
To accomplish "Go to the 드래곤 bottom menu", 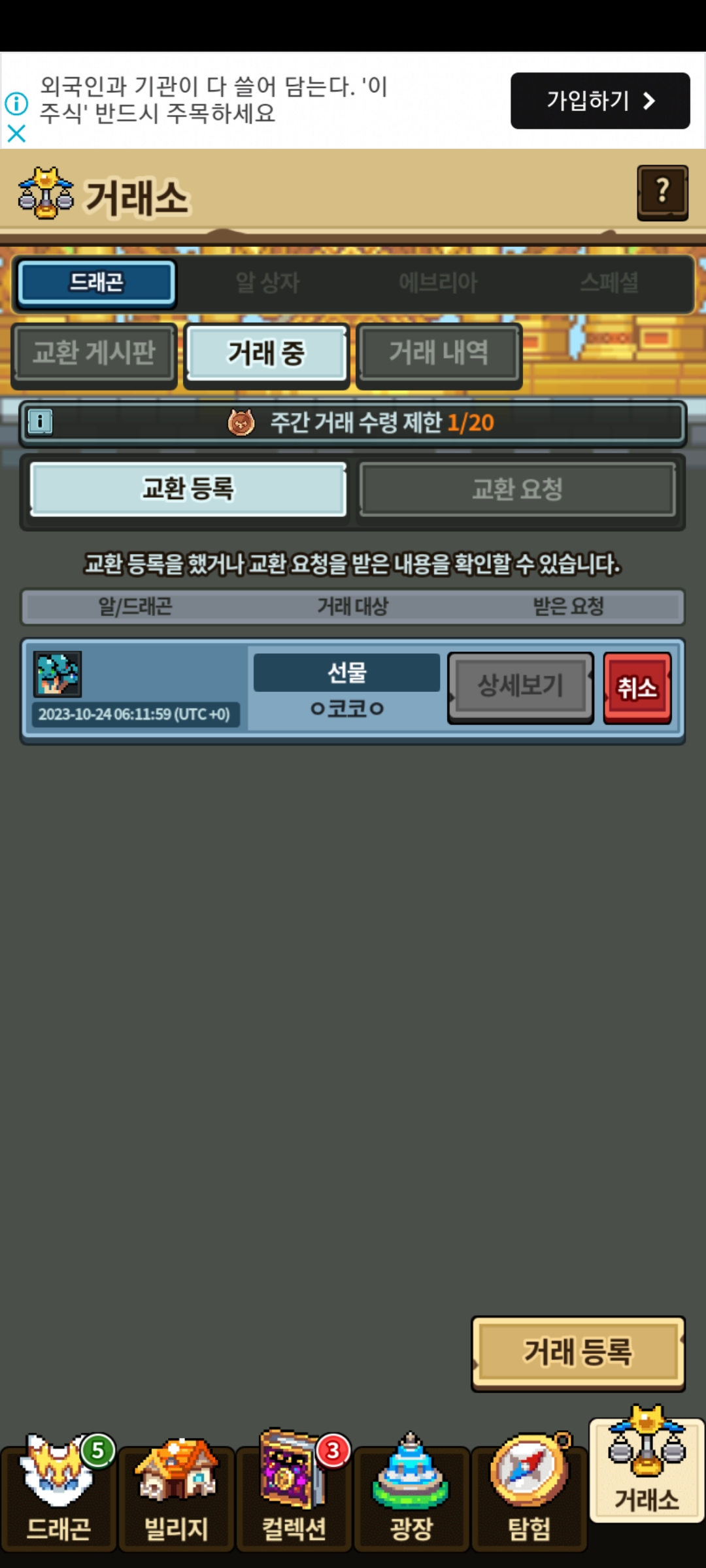I will [x=59, y=1496].
